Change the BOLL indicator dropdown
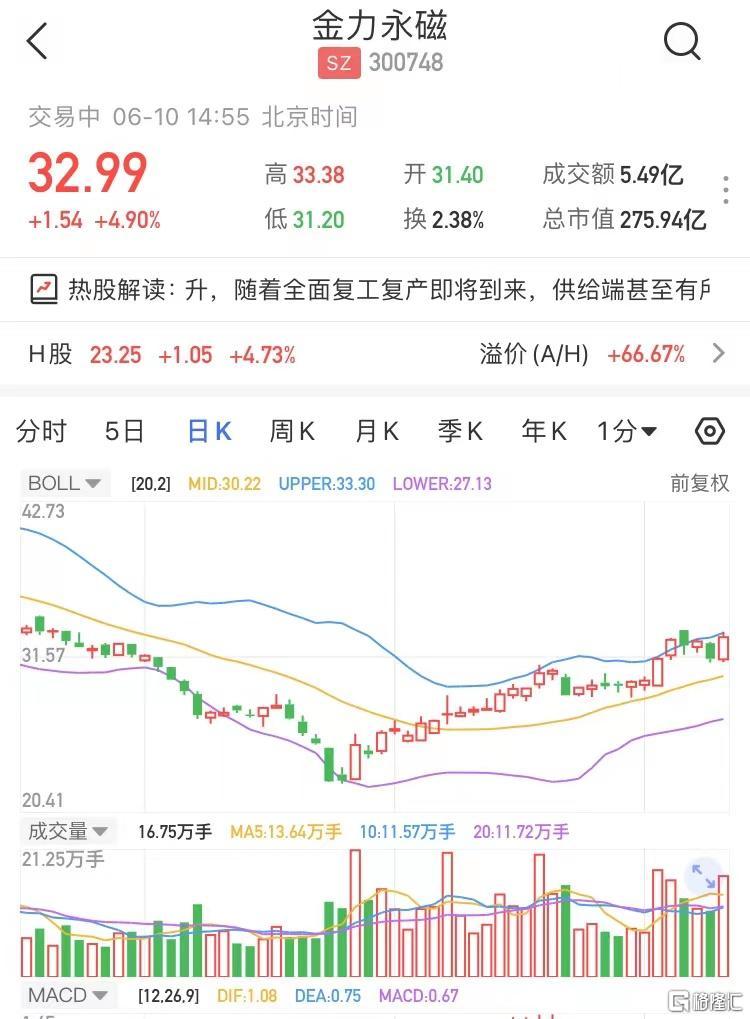This screenshot has height=1019, width=750. pos(66,484)
